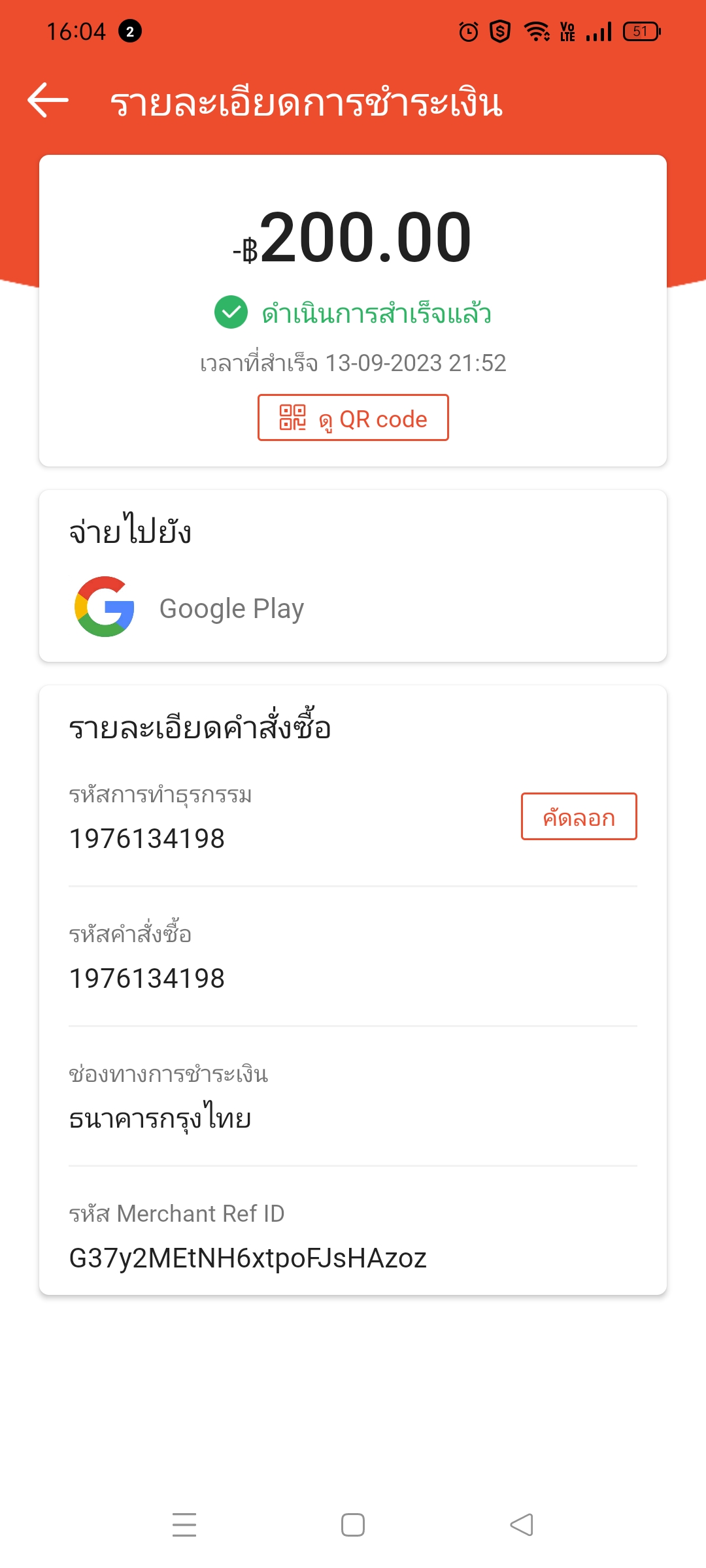706x1568 pixels.
Task: Open recent apps from navigation bar
Action: click(x=184, y=1525)
